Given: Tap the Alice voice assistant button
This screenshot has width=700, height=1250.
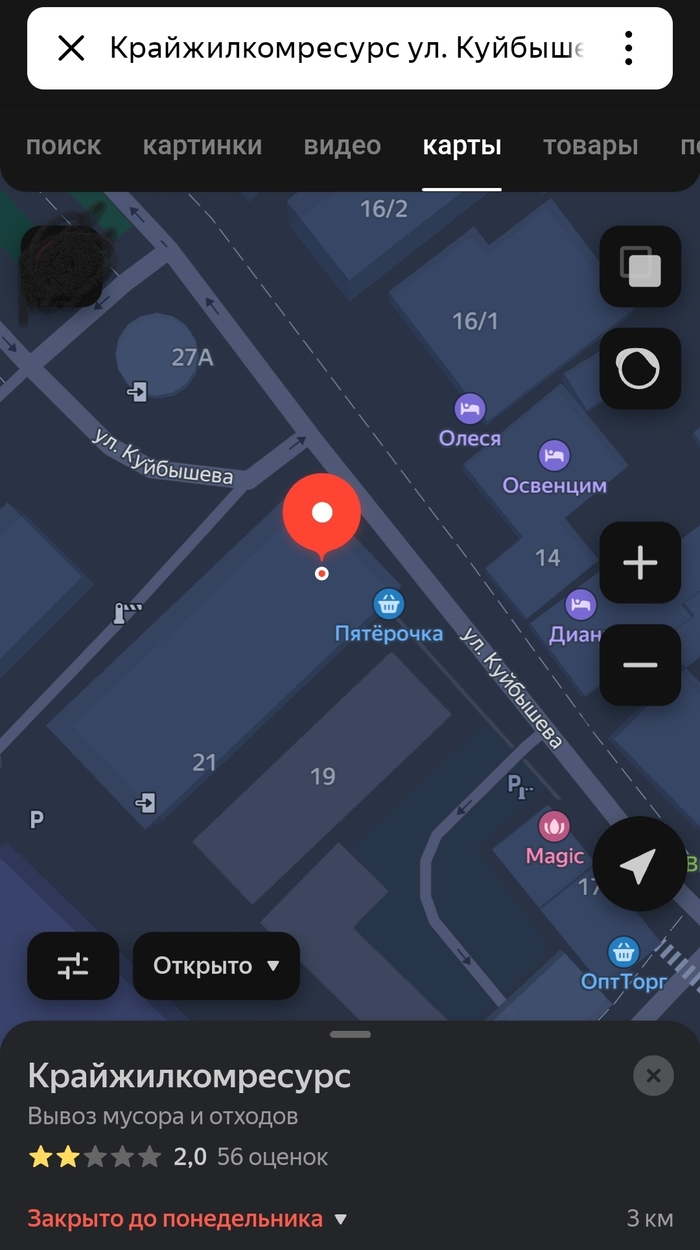Looking at the screenshot, I should (x=640, y=369).
